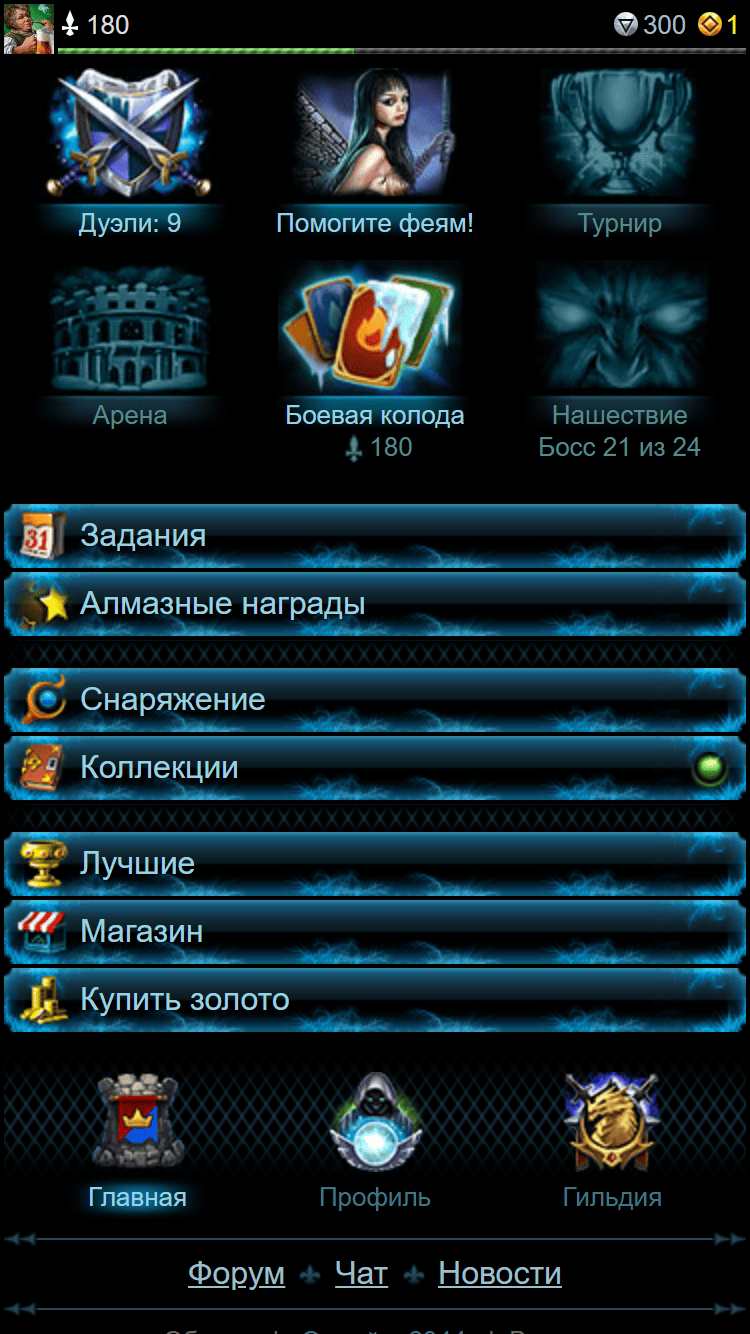Open Нашествие boss invasion
Screen dimensions: 750x1334
click(620, 340)
